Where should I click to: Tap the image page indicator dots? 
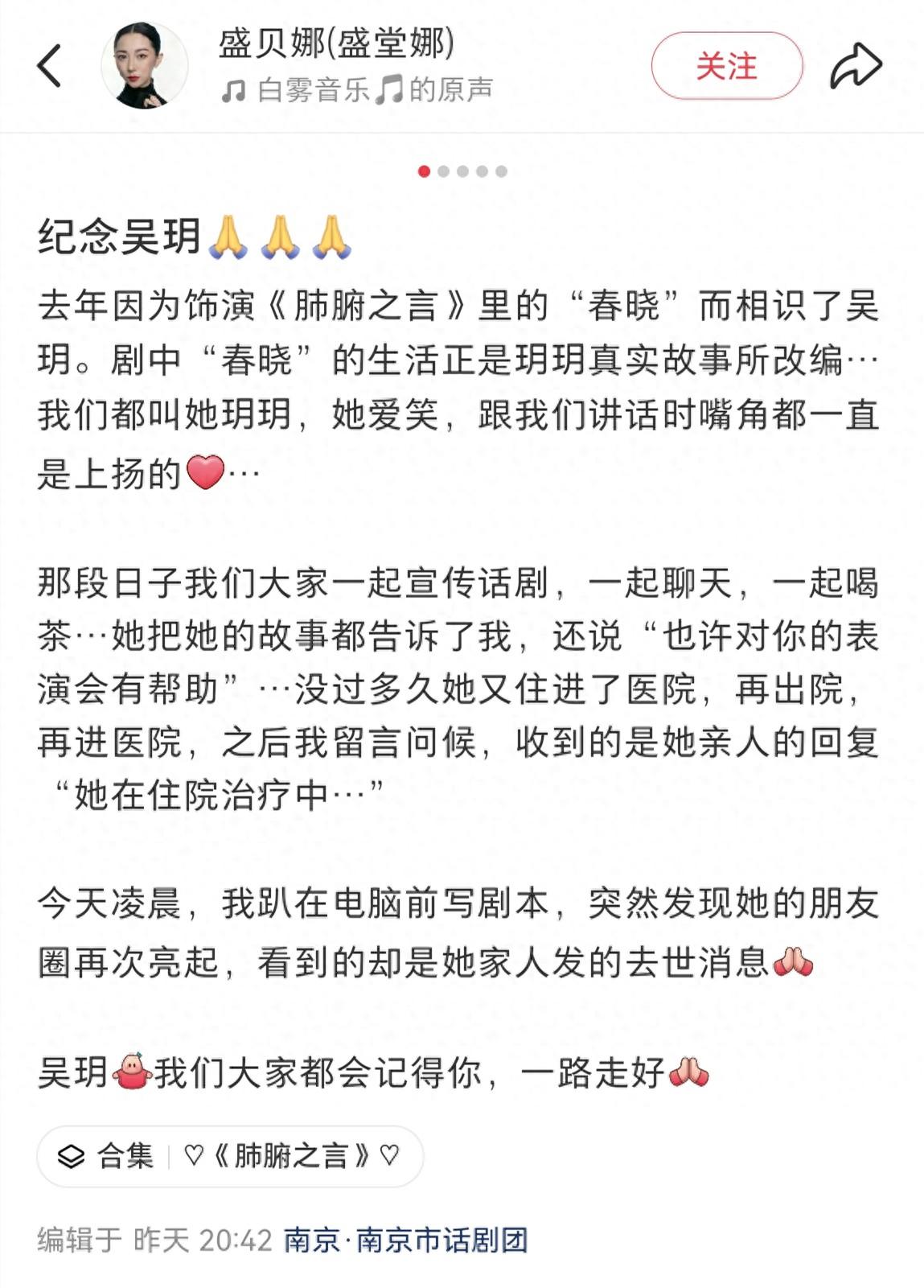click(462, 171)
